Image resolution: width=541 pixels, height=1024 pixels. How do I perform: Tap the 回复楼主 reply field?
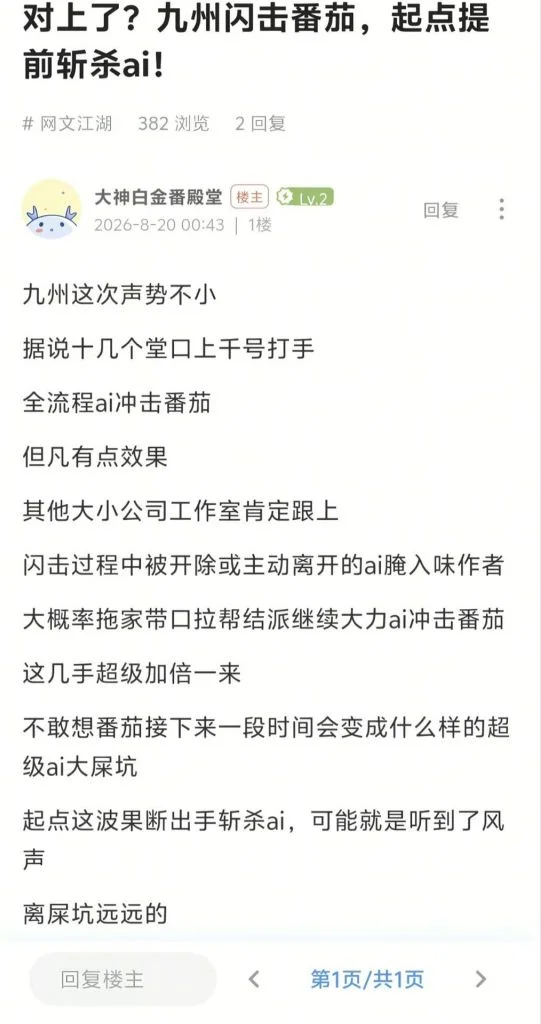click(x=122, y=979)
